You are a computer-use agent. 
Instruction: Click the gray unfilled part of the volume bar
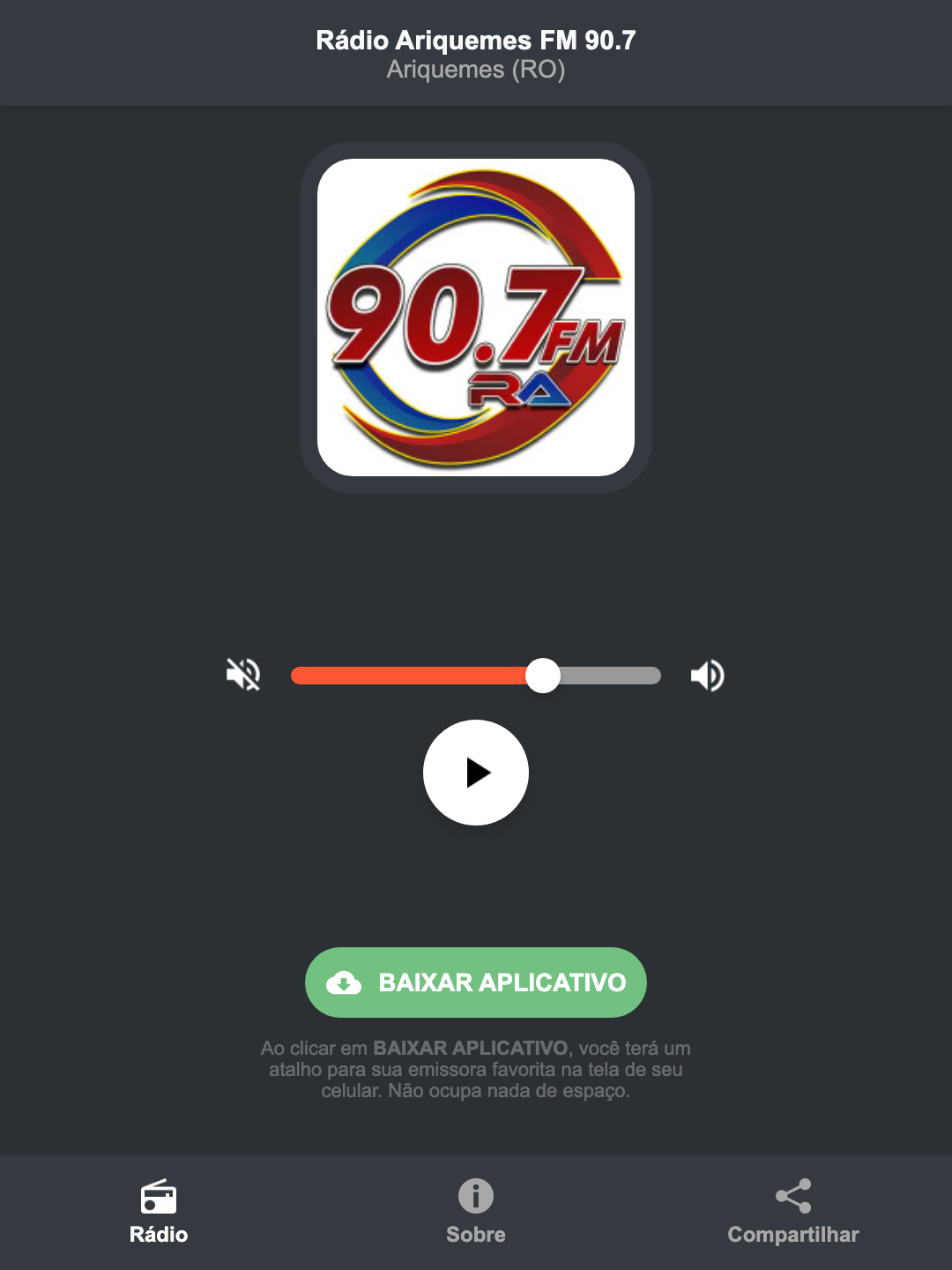613,675
